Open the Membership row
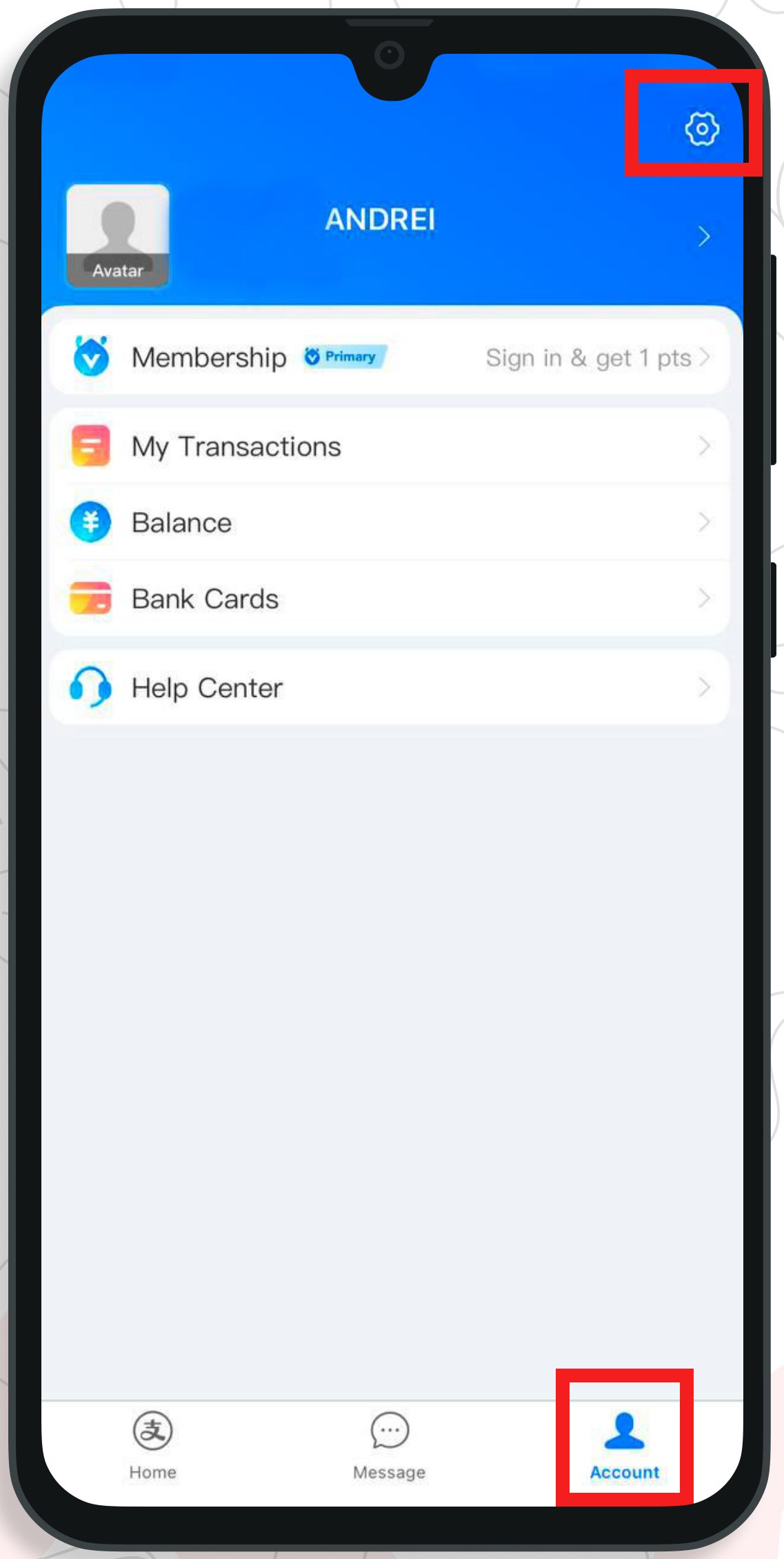Image resolution: width=784 pixels, height=1559 pixels. coord(390,357)
